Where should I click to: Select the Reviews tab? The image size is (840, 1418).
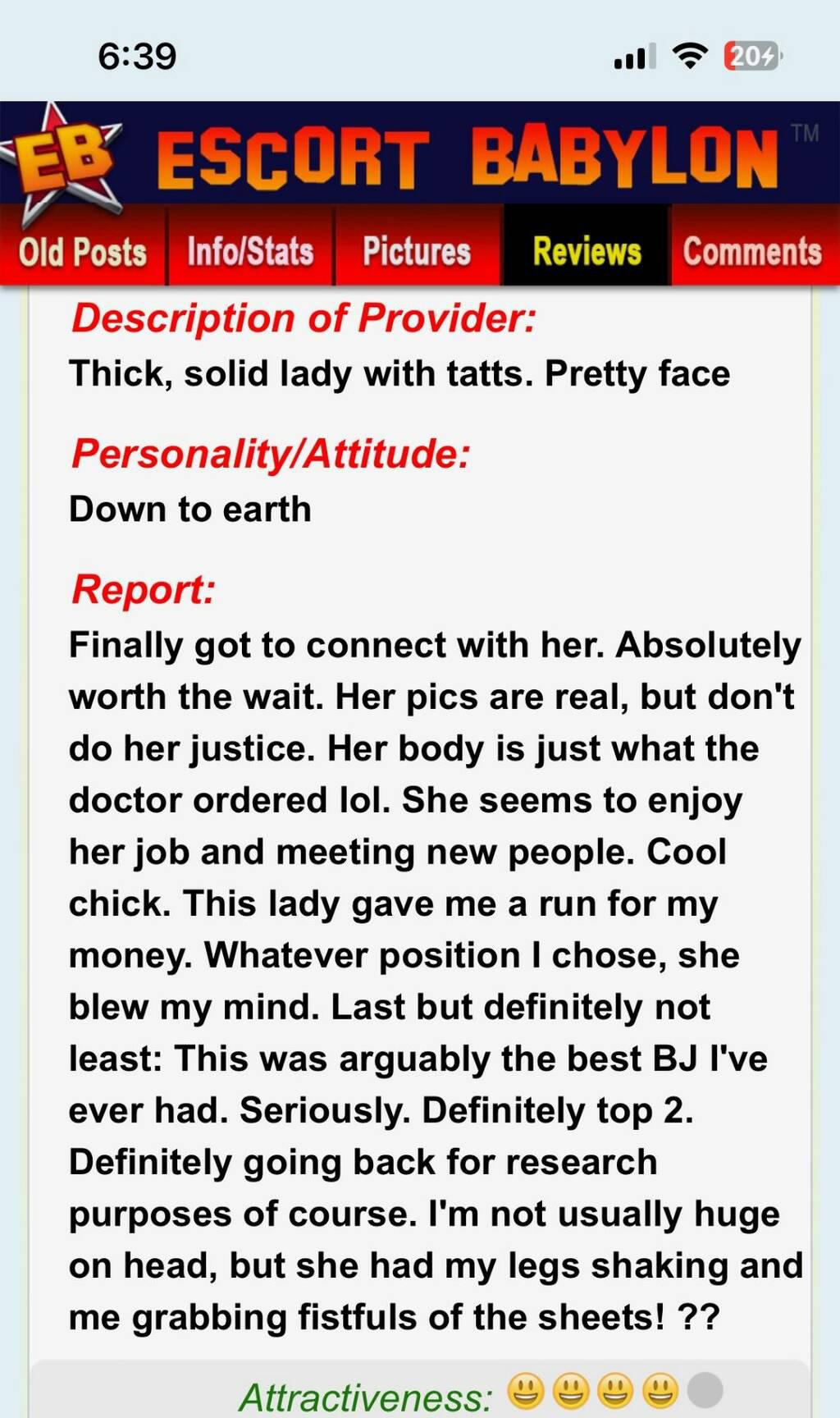587,251
